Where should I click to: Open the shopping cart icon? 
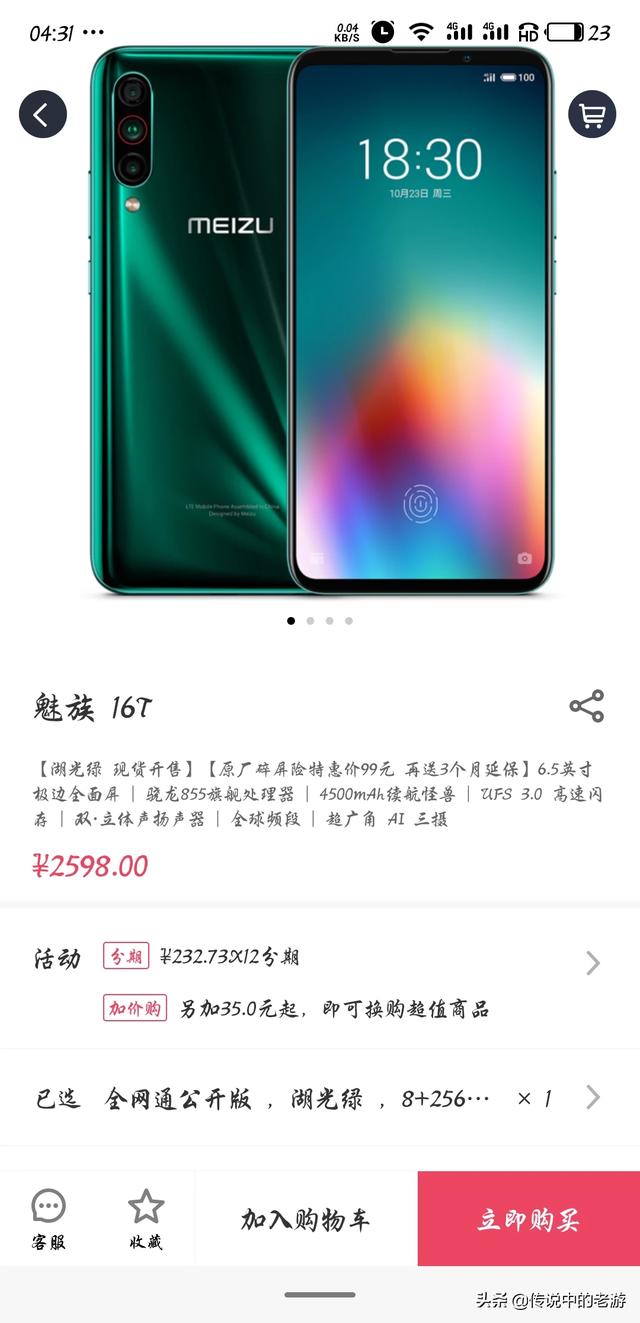592,114
